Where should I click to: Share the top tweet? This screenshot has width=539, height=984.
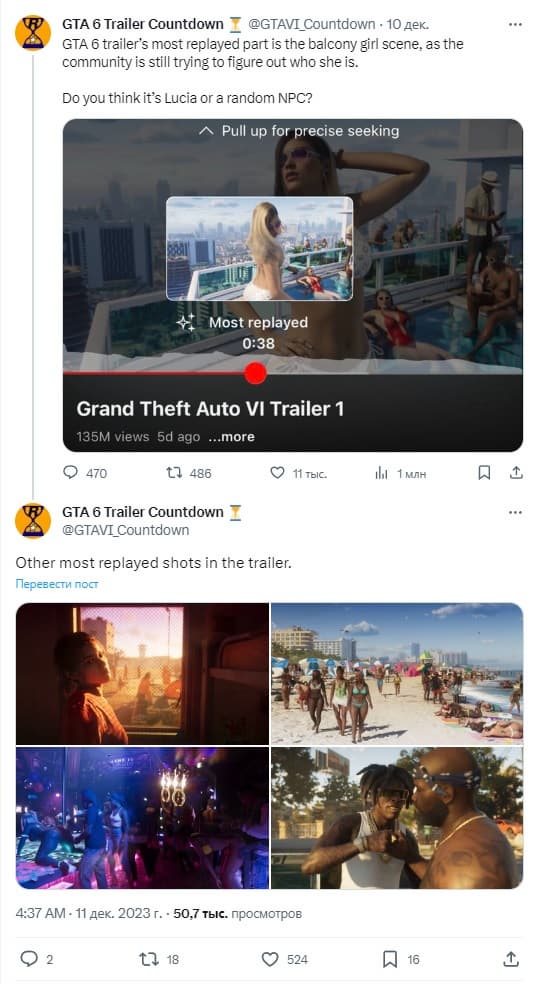(515, 472)
